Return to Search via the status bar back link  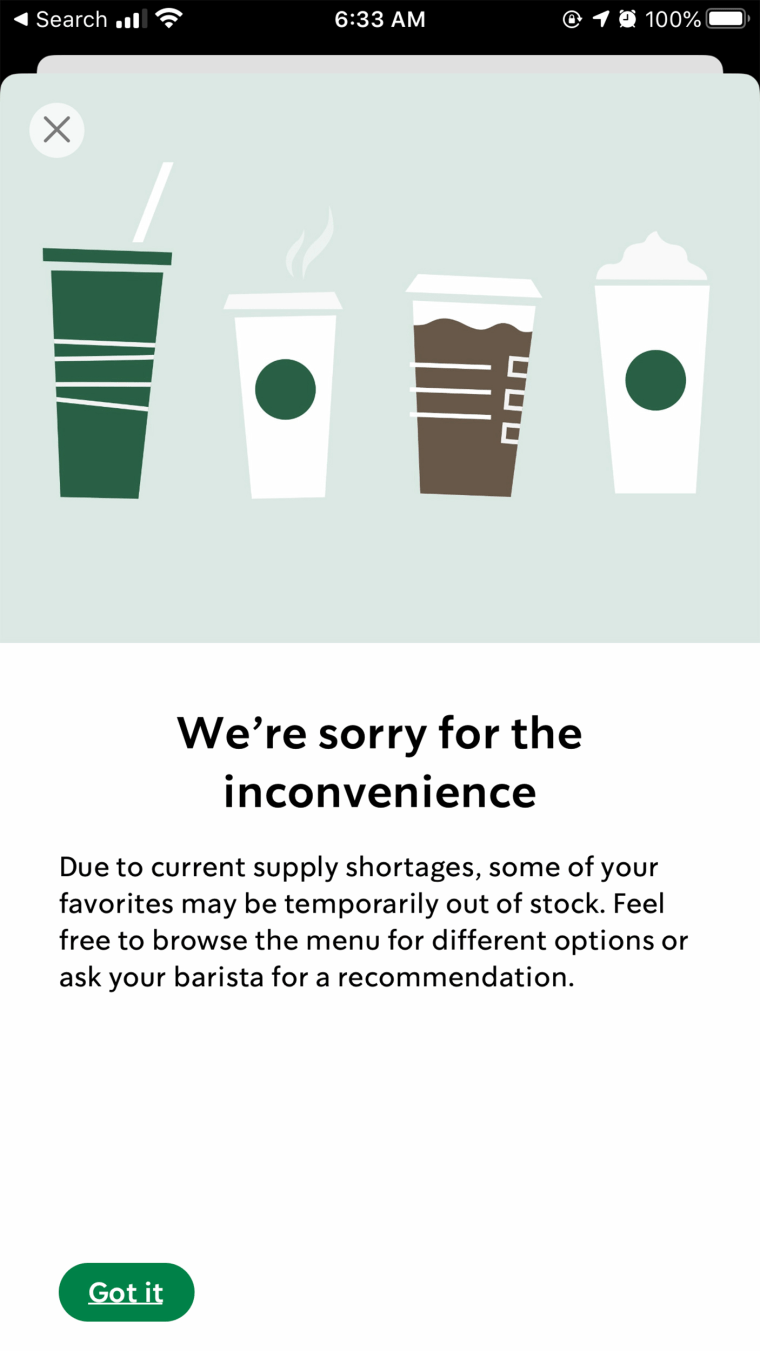(x=60, y=19)
